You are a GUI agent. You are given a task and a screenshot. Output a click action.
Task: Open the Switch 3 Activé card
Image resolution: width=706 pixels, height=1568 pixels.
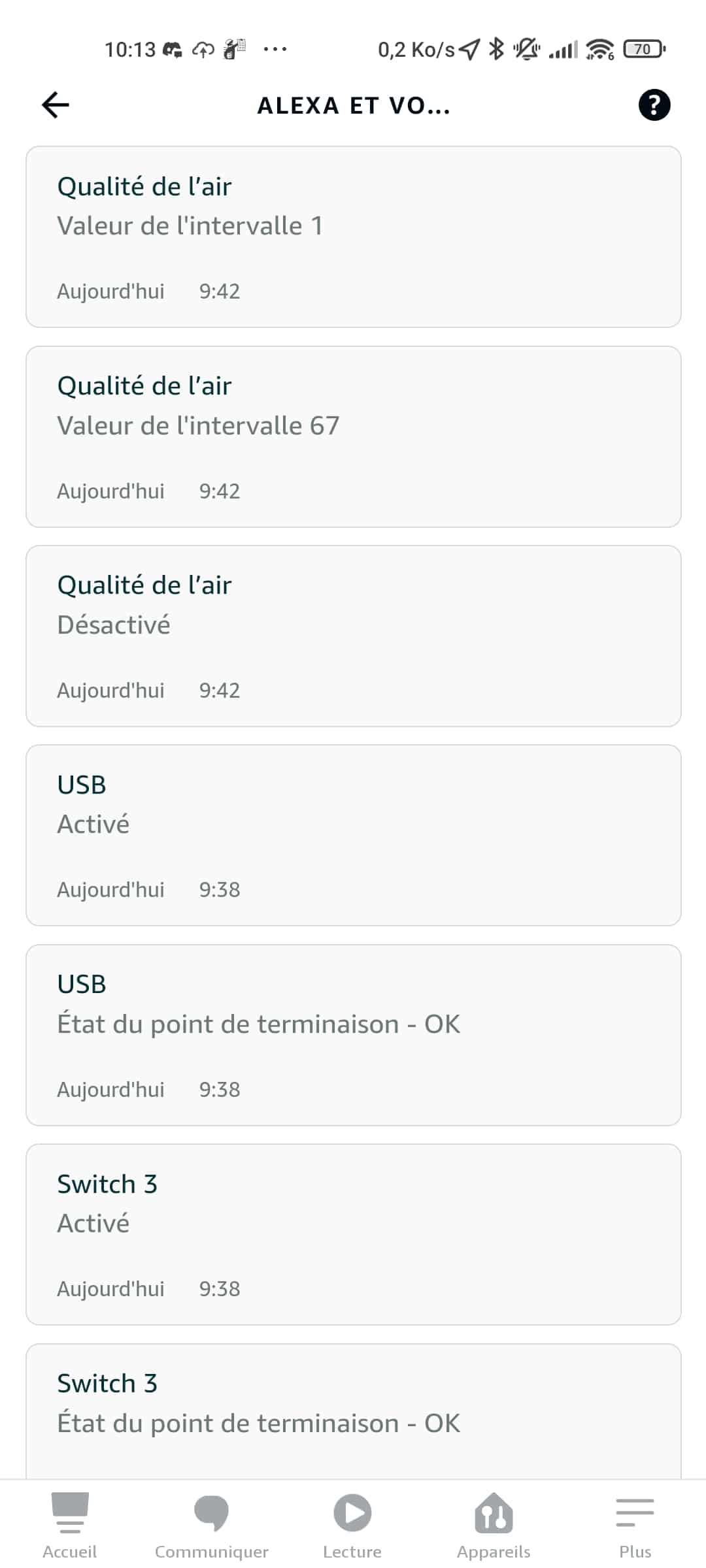[x=354, y=1235]
